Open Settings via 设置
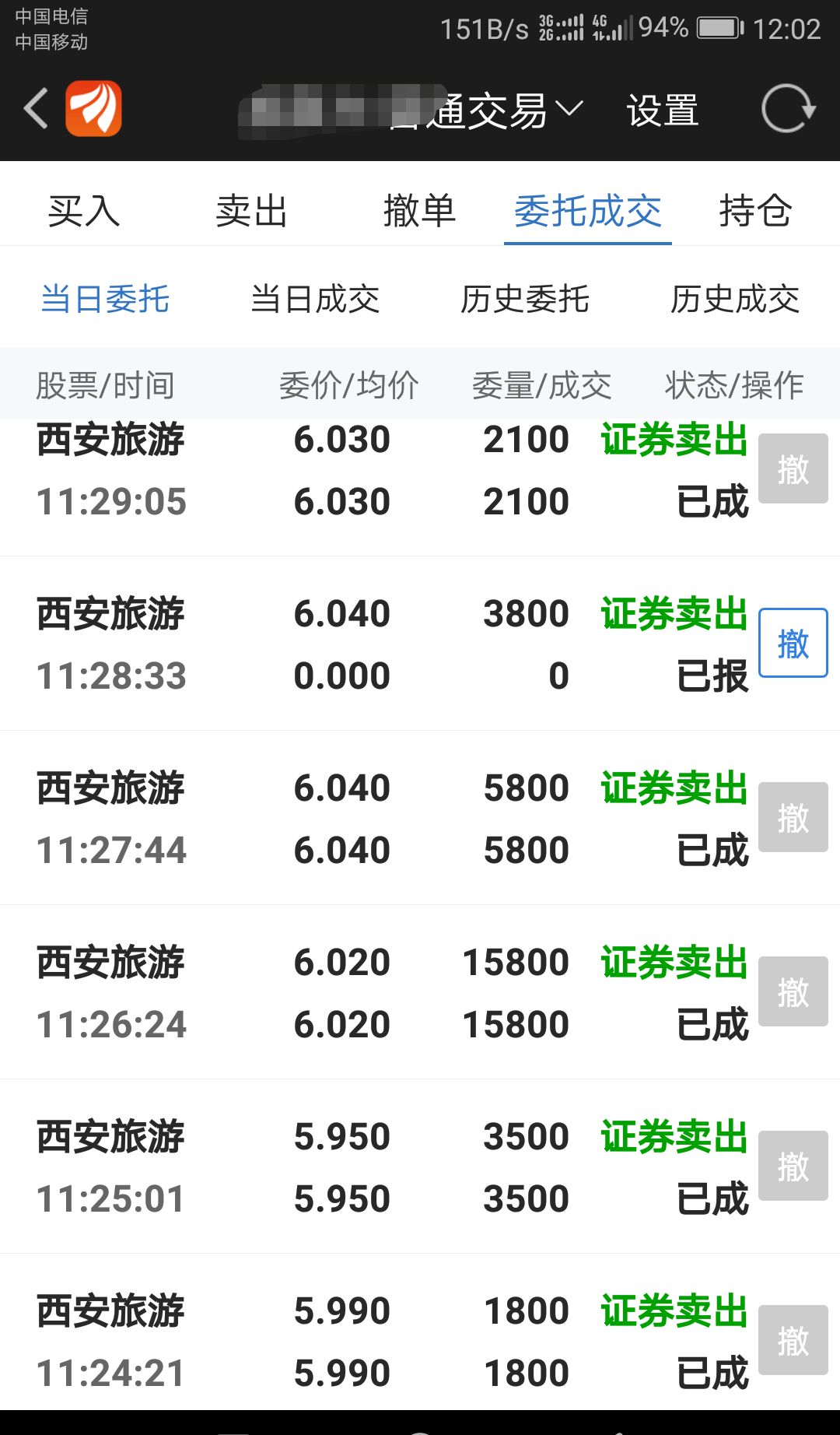The height and width of the screenshot is (1435, 840). [x=662, y=111]
